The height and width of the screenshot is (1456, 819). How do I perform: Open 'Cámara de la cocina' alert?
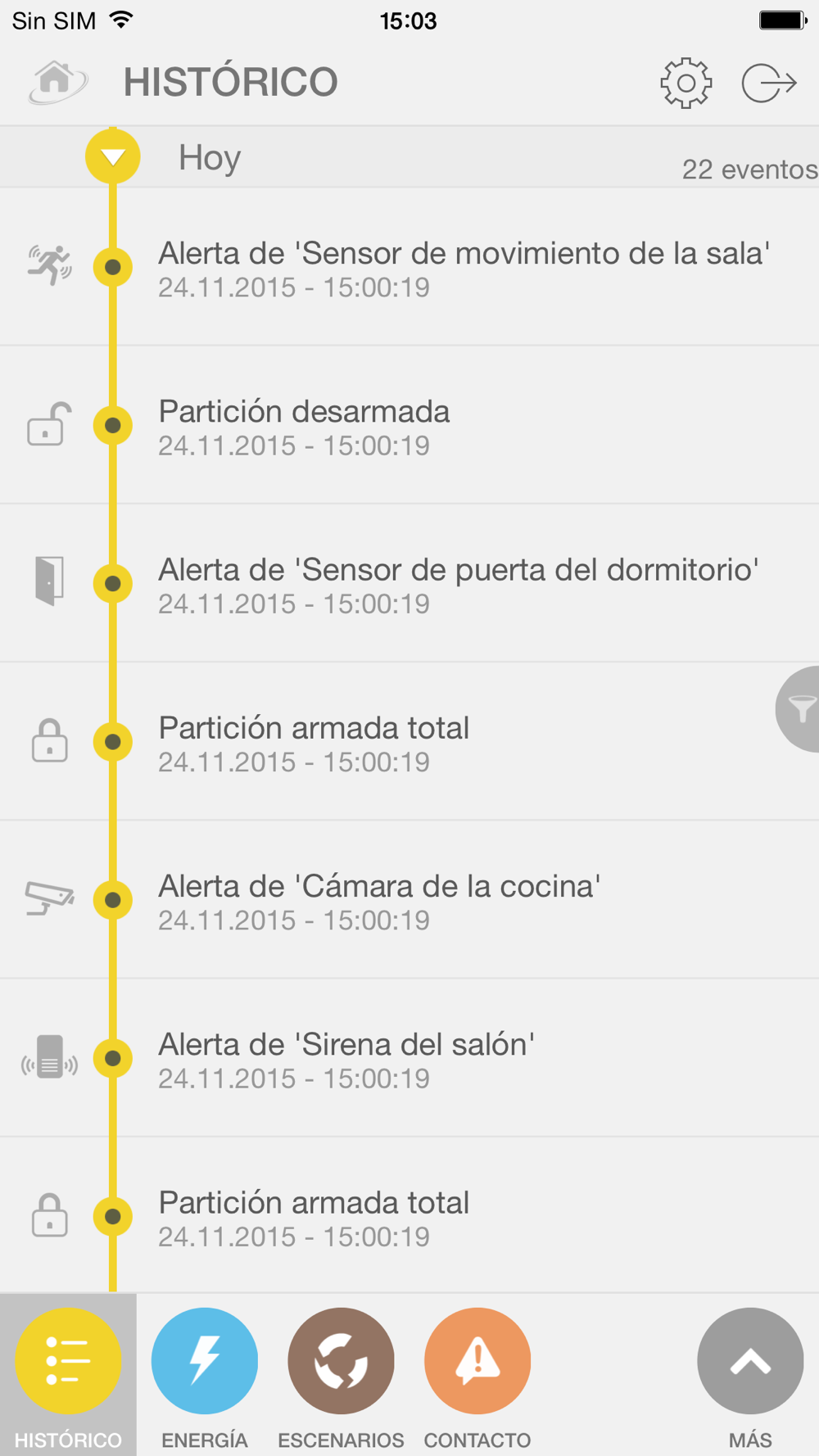[409, 900]
